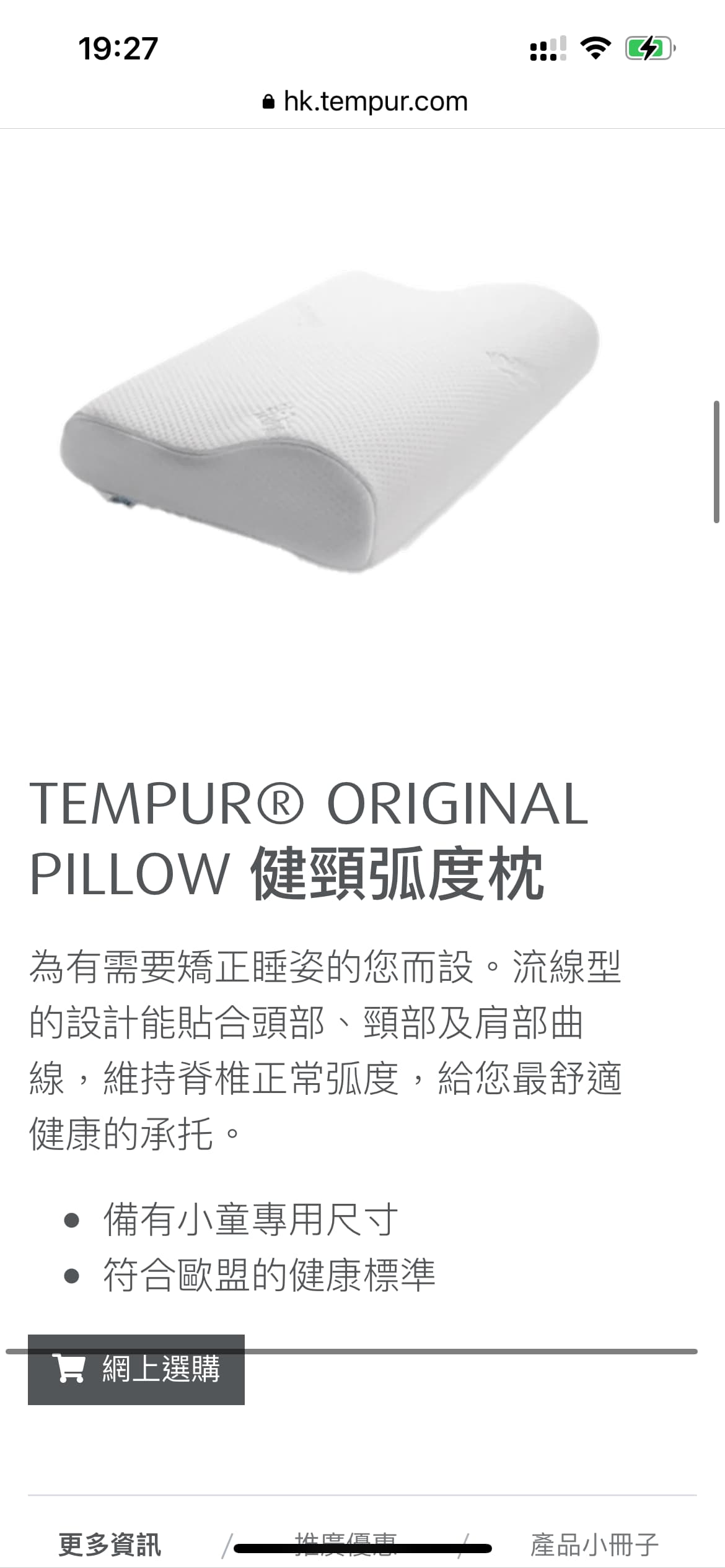Tap the hk.tempur.com address bar
This screenshot has height=1568, width=725.
364,101
